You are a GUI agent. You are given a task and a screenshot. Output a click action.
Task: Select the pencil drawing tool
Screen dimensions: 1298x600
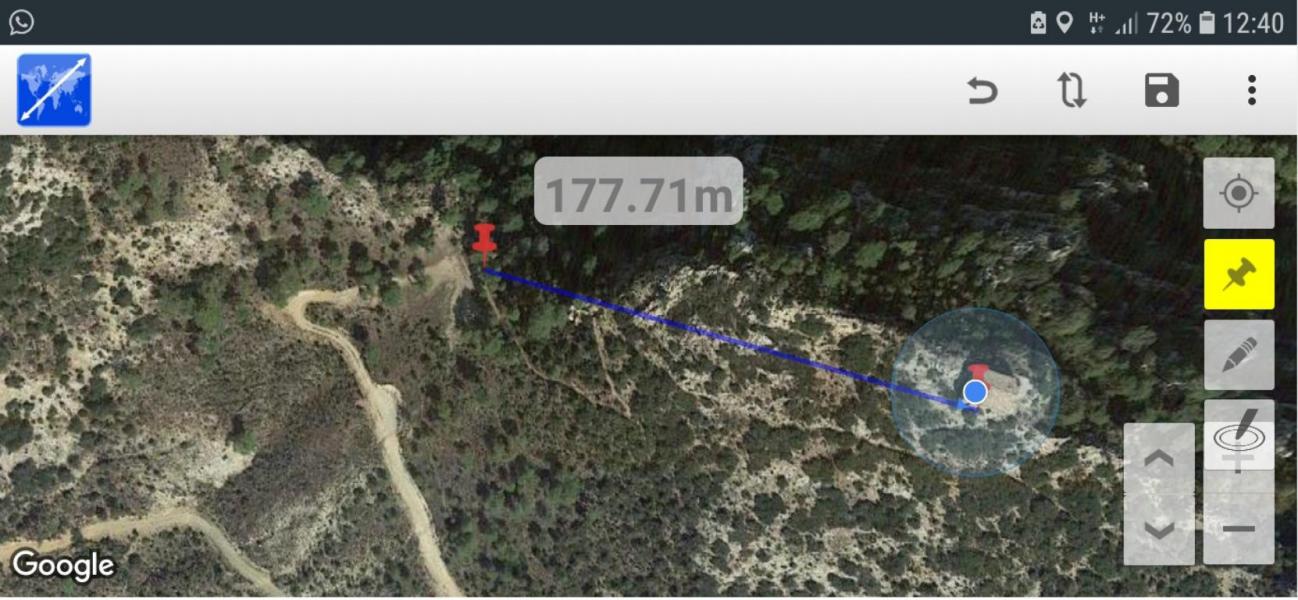1238,354
